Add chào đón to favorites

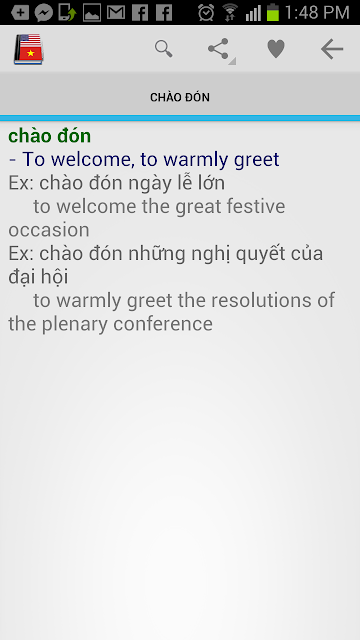click(x=276, y=49)
